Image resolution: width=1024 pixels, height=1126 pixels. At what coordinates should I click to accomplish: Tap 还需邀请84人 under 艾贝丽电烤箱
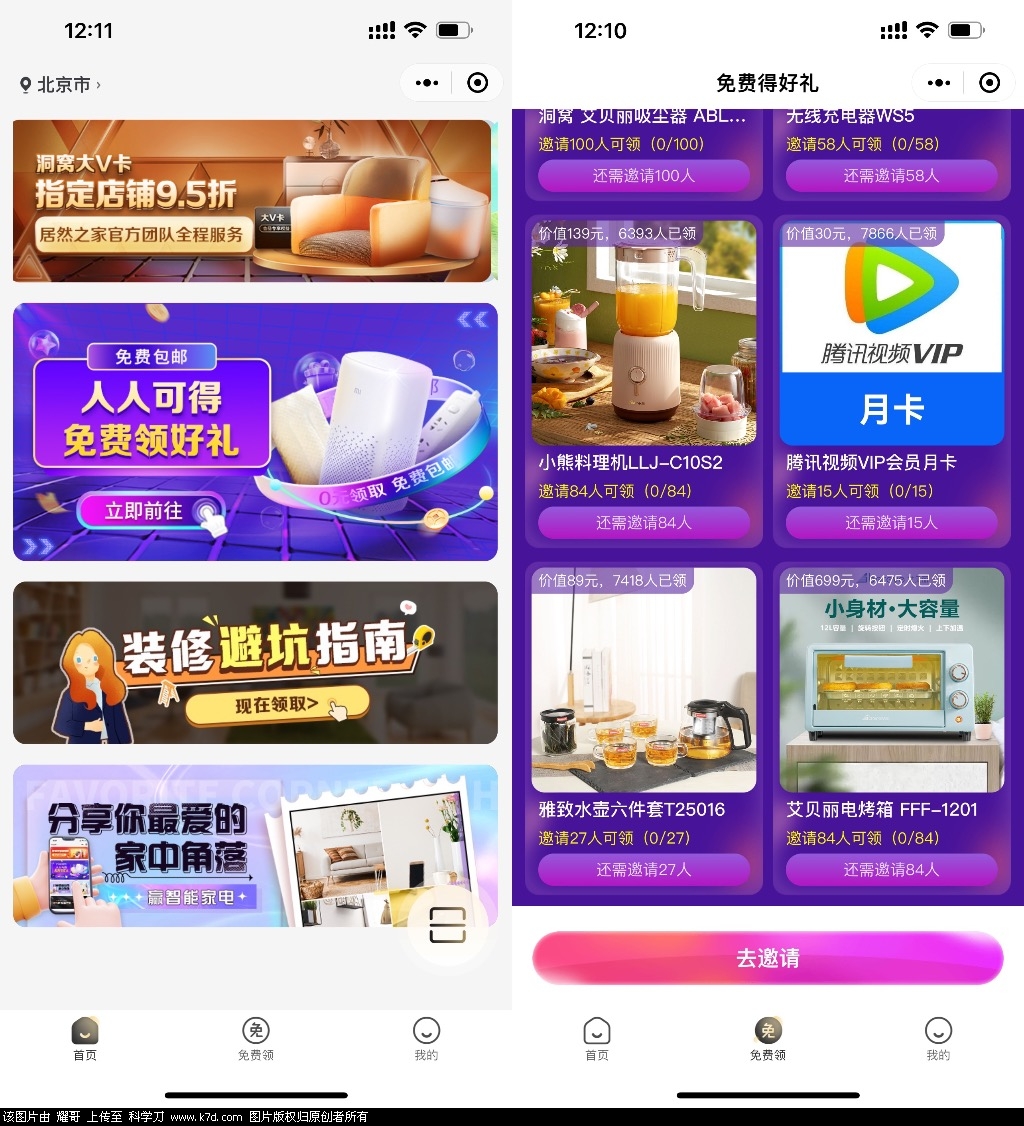(x=891, y=870)
